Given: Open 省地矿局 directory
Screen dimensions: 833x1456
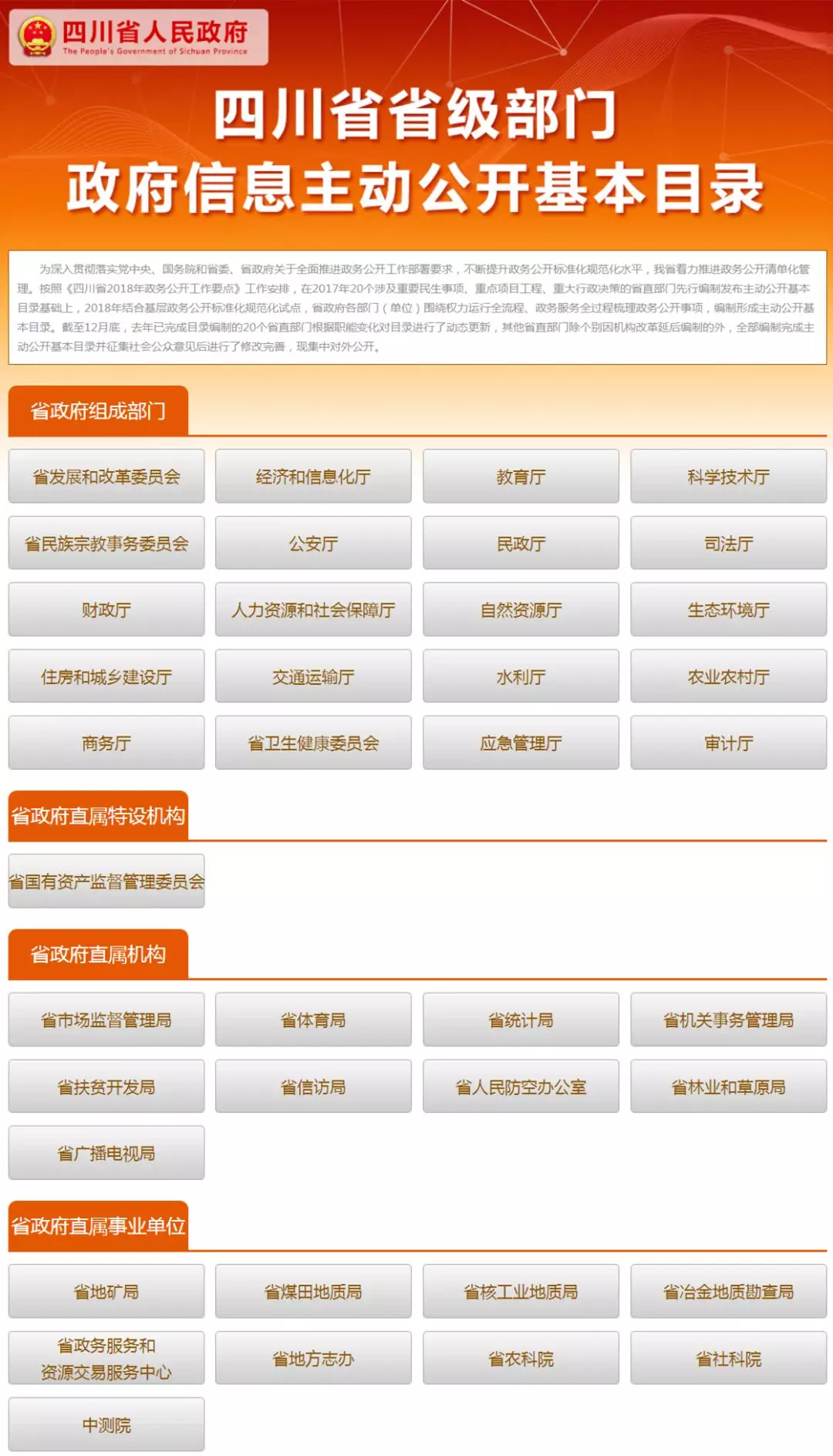Looking at the screenshot, I should (106, 1292).
